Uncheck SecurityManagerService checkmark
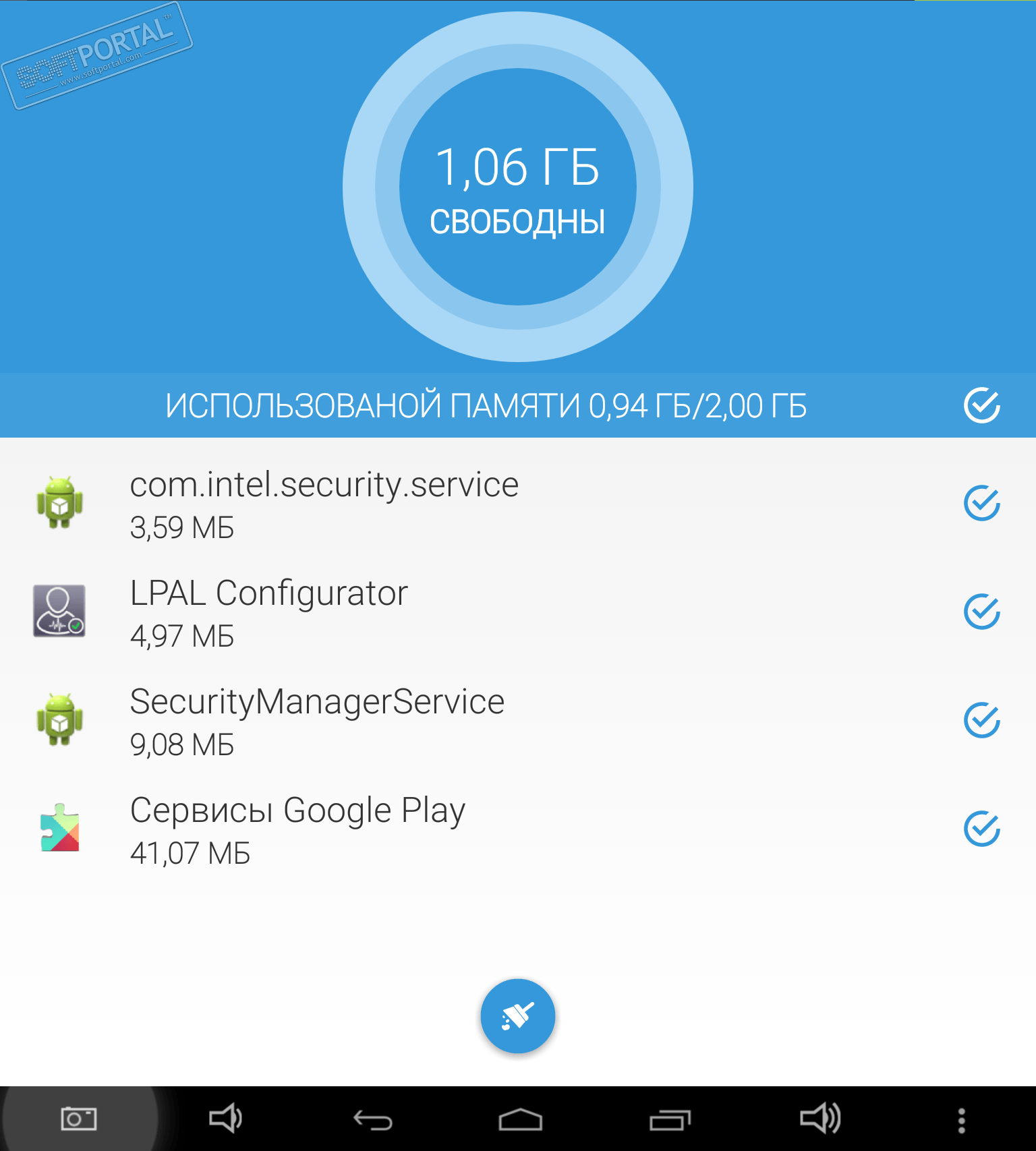1036x1151 pixels. (x=981, y=720)
